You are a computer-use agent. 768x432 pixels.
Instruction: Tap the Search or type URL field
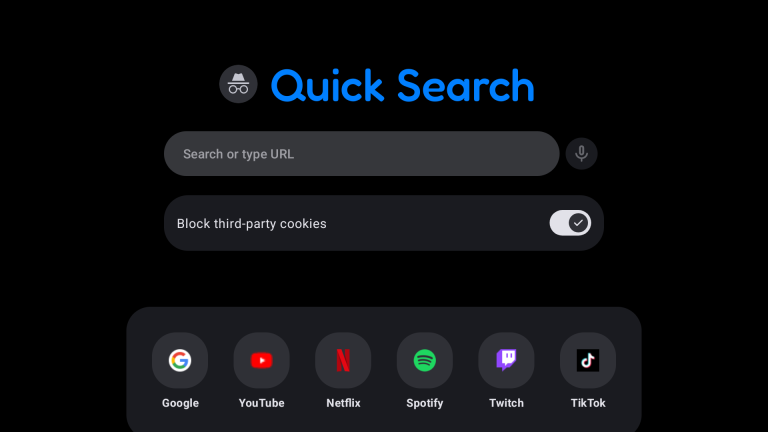360,154
